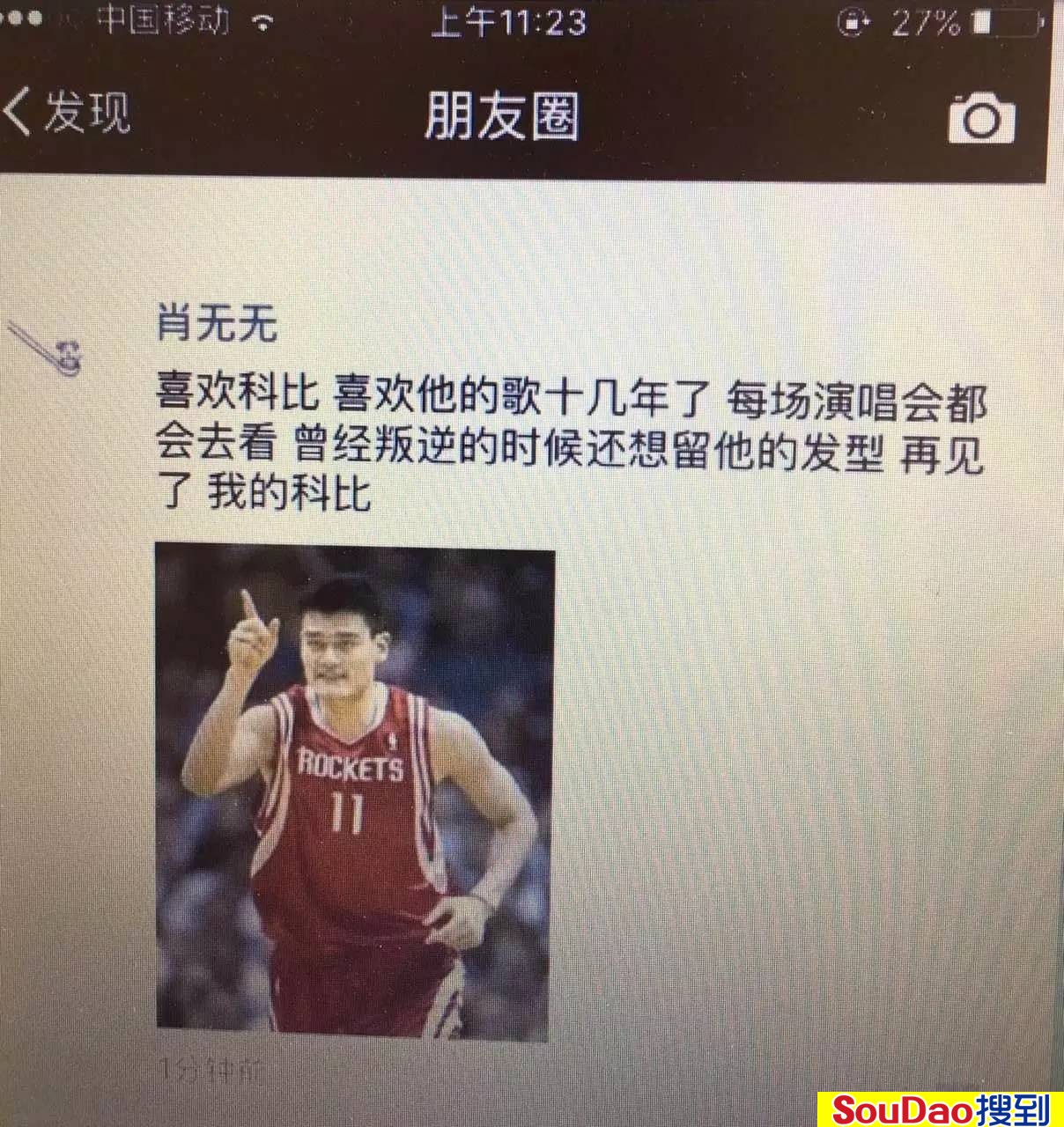Open 肖无无's profile via username

(x=217, y=322)
